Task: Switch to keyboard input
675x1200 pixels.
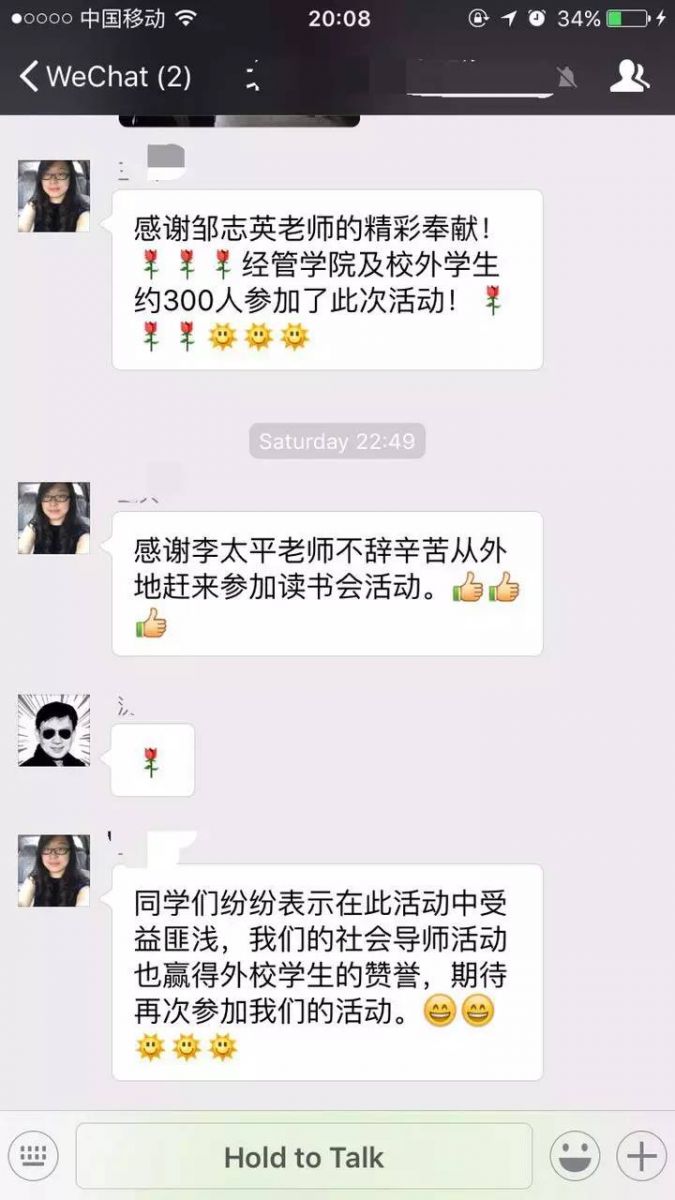Action: pos(33,1157)
